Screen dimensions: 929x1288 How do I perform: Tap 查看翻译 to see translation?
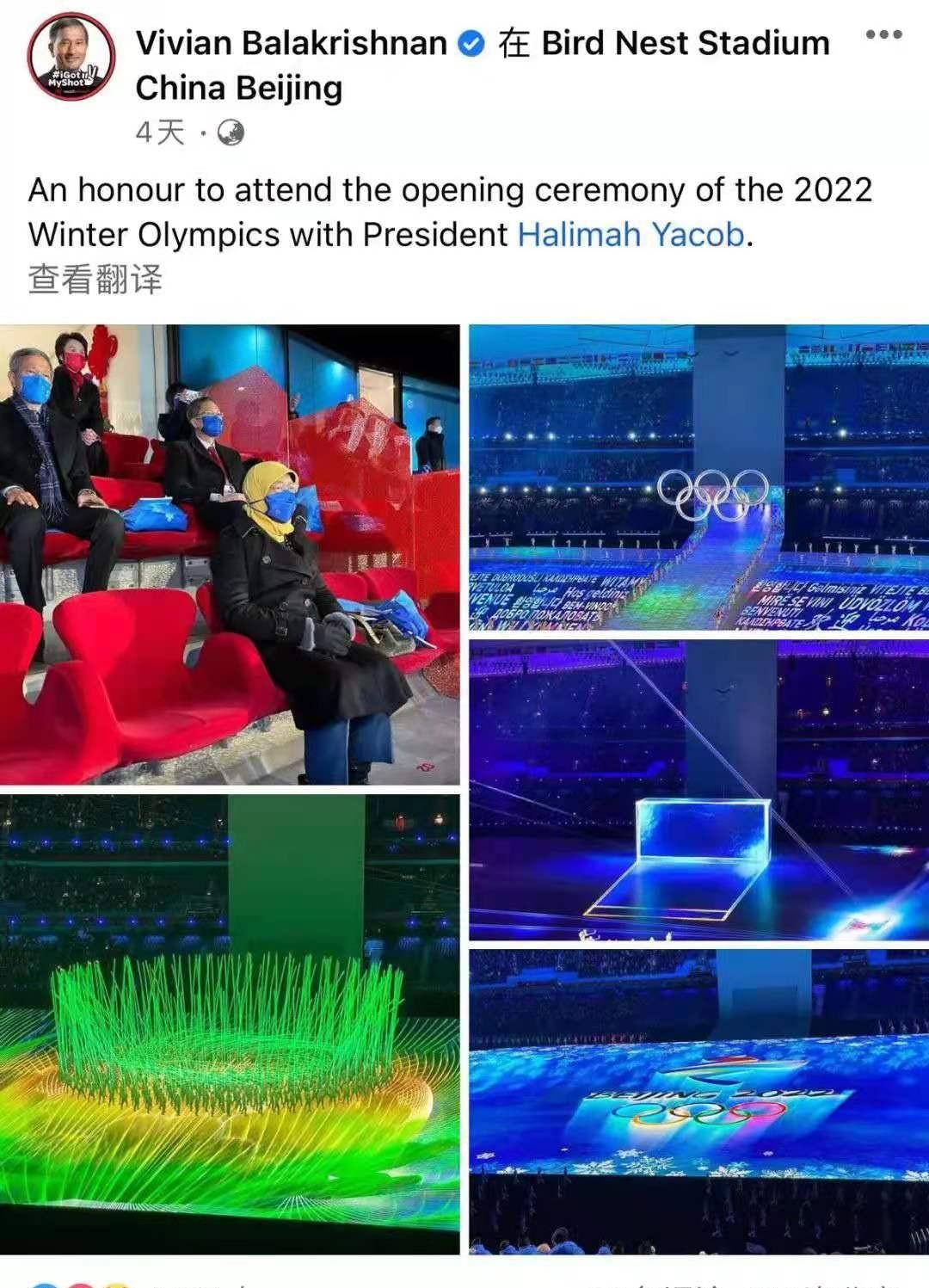click(95, 280)
